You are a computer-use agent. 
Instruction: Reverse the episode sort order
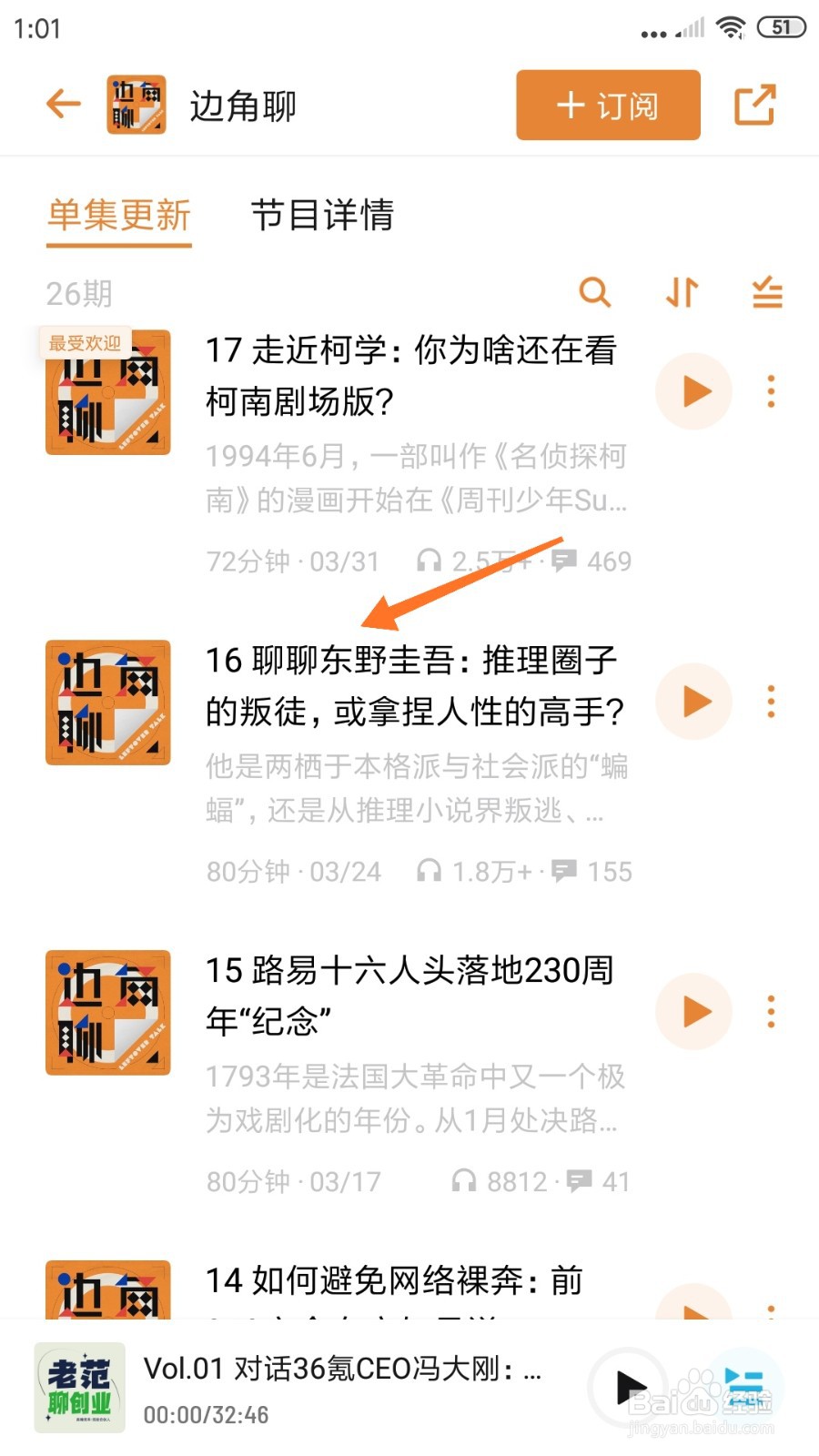682,292
